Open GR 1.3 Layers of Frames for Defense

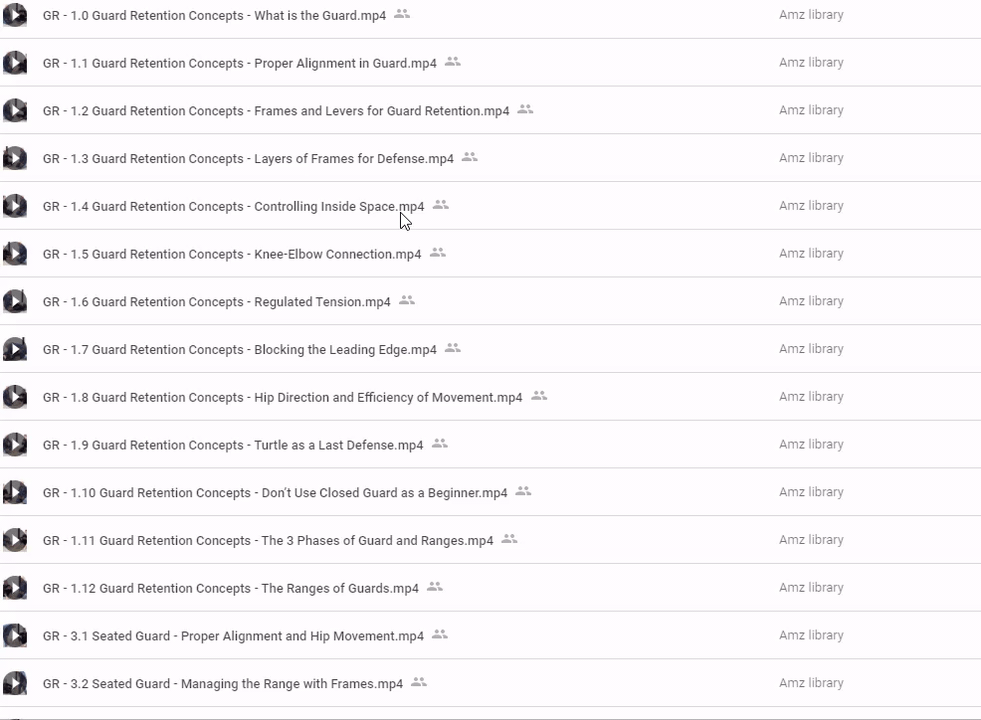coord(248,159)
